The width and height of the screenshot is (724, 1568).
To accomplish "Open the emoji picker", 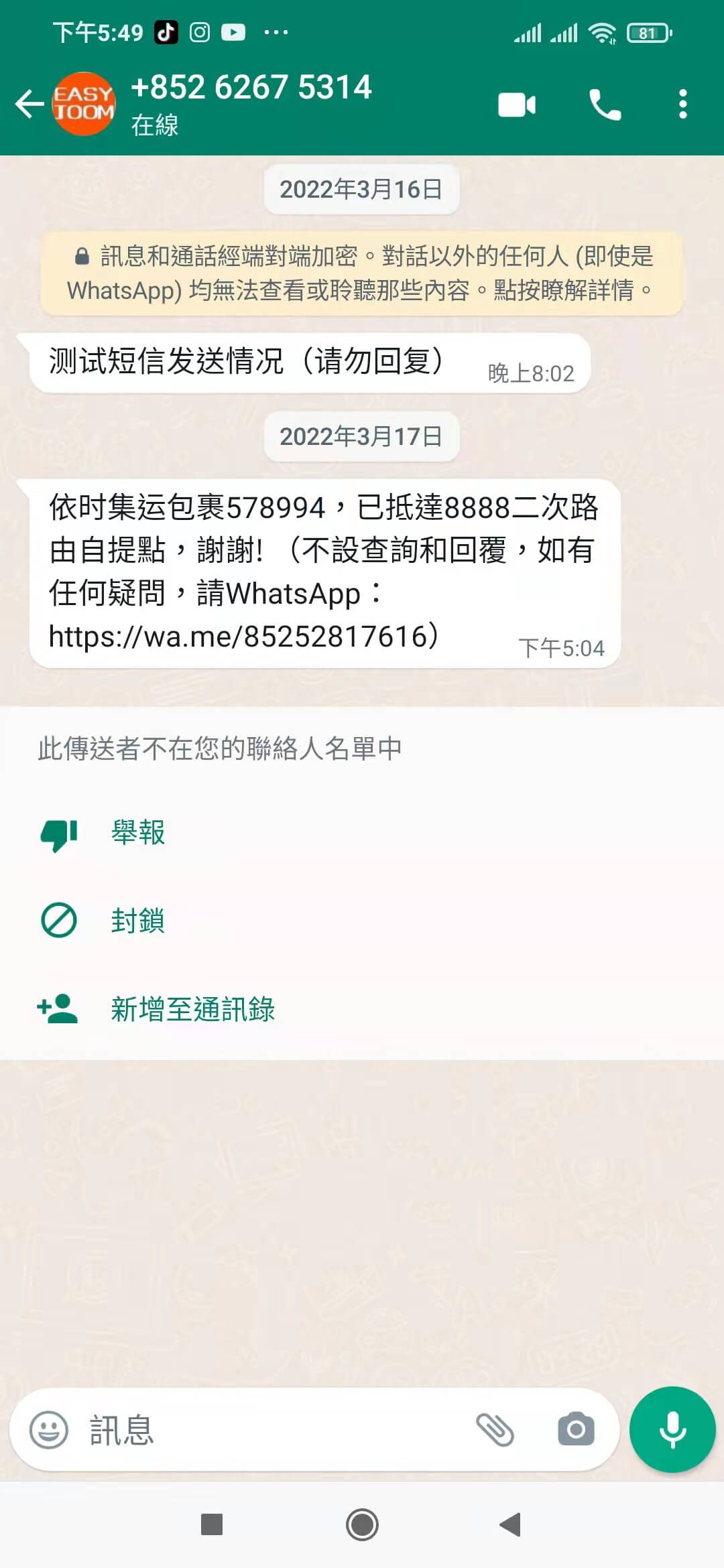I will [x=49, y=1430].
